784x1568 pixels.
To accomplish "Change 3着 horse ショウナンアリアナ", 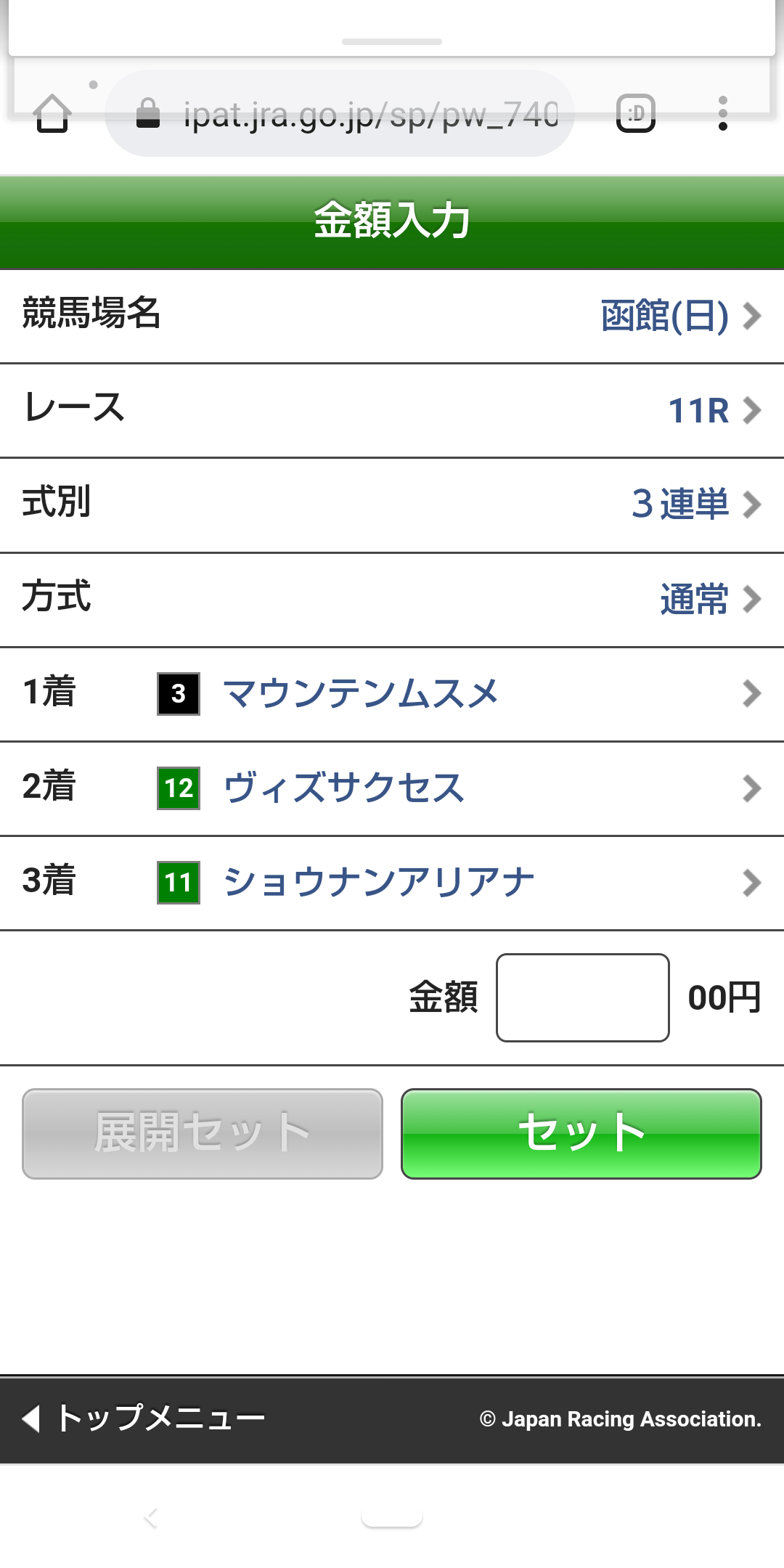I will [392, 883].
